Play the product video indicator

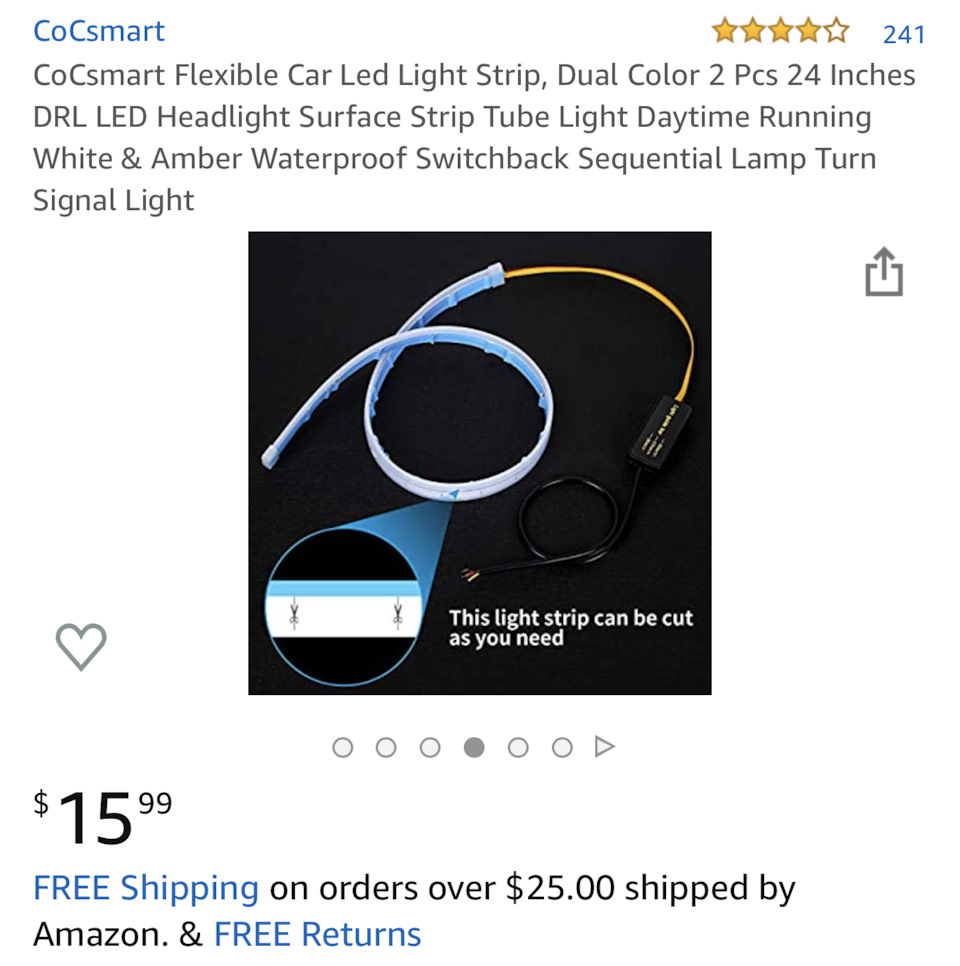[604, 747]
